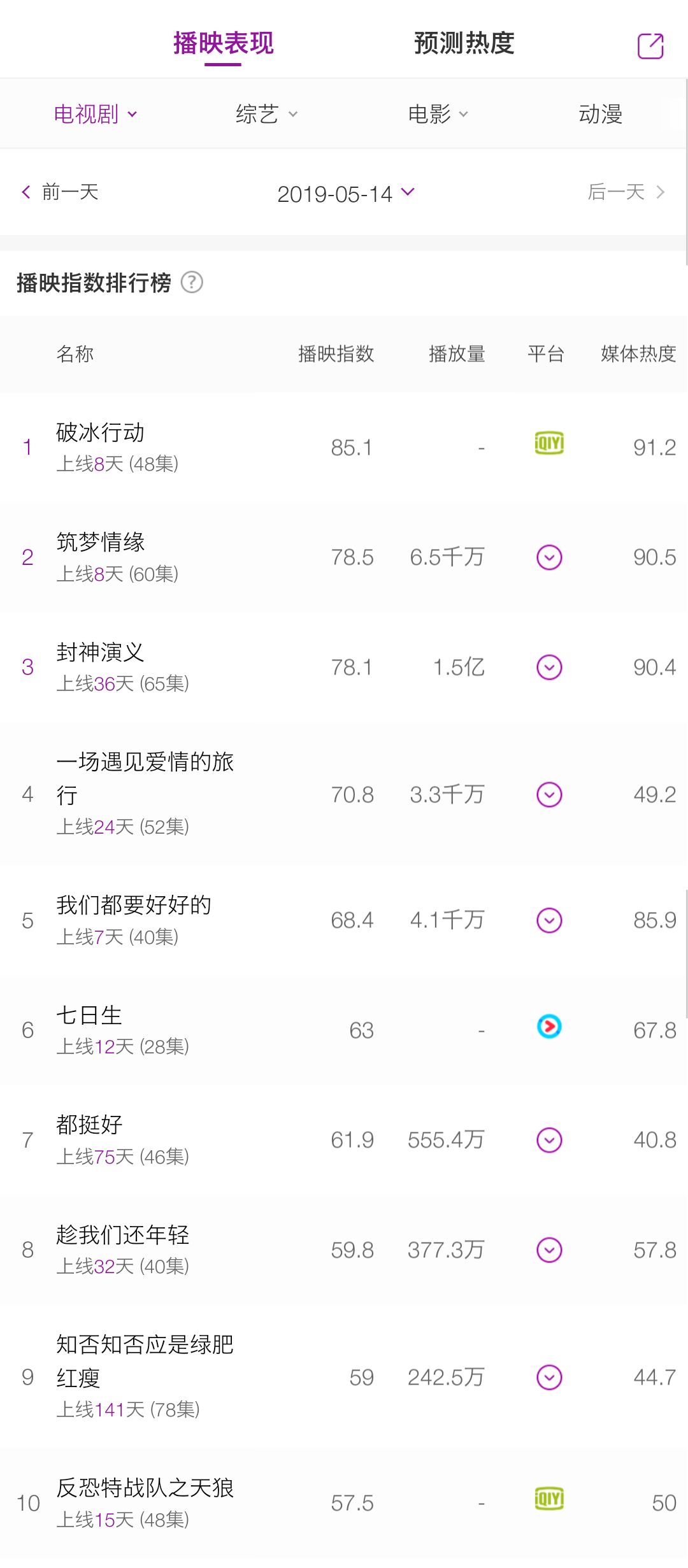
Task: Open the 2019-05-14 date picker
Action: pyautogui.click(x=346, y=193)
